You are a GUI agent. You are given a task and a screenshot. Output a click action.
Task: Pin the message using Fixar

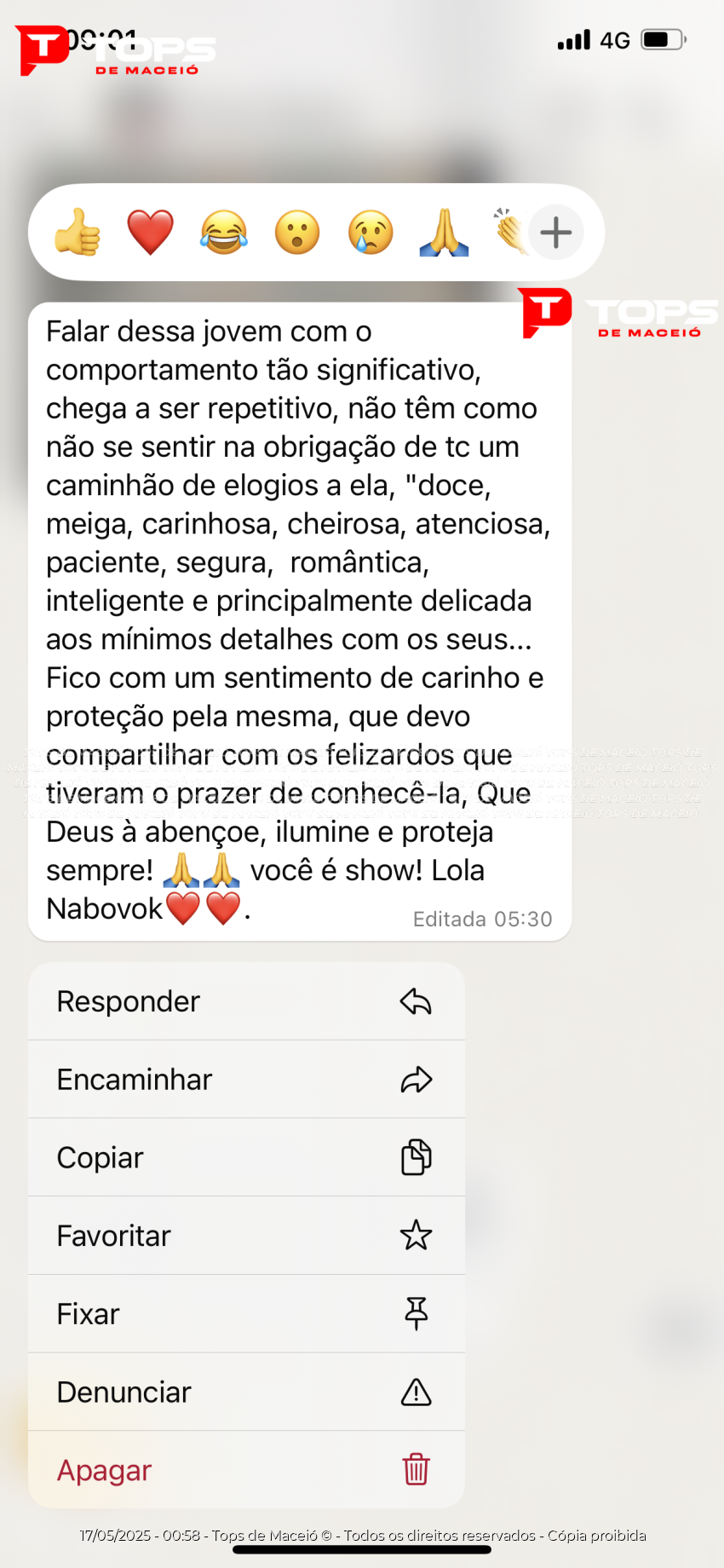(x=247, y=1314)
